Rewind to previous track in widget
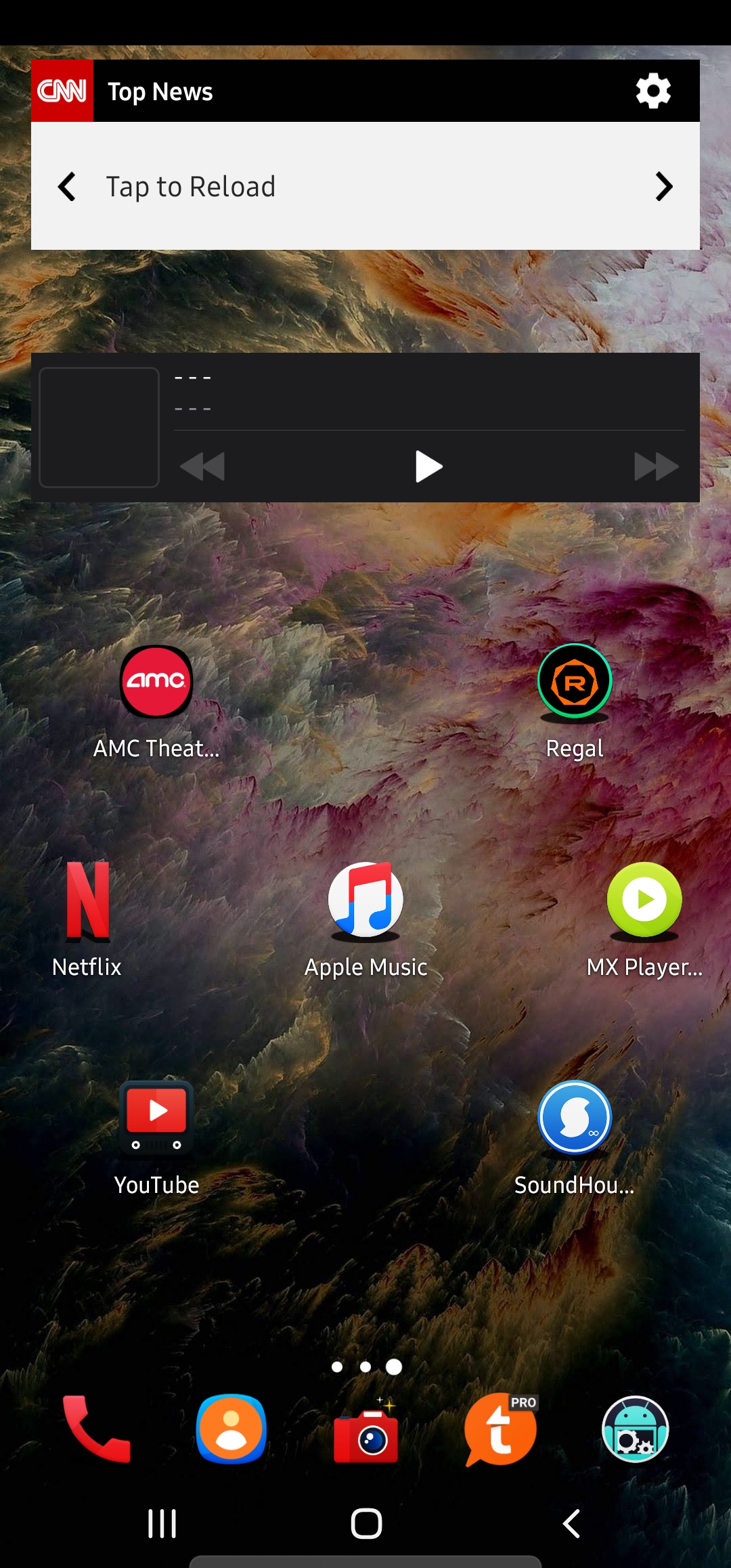731x1568 pixels. [x=202, y=466]
